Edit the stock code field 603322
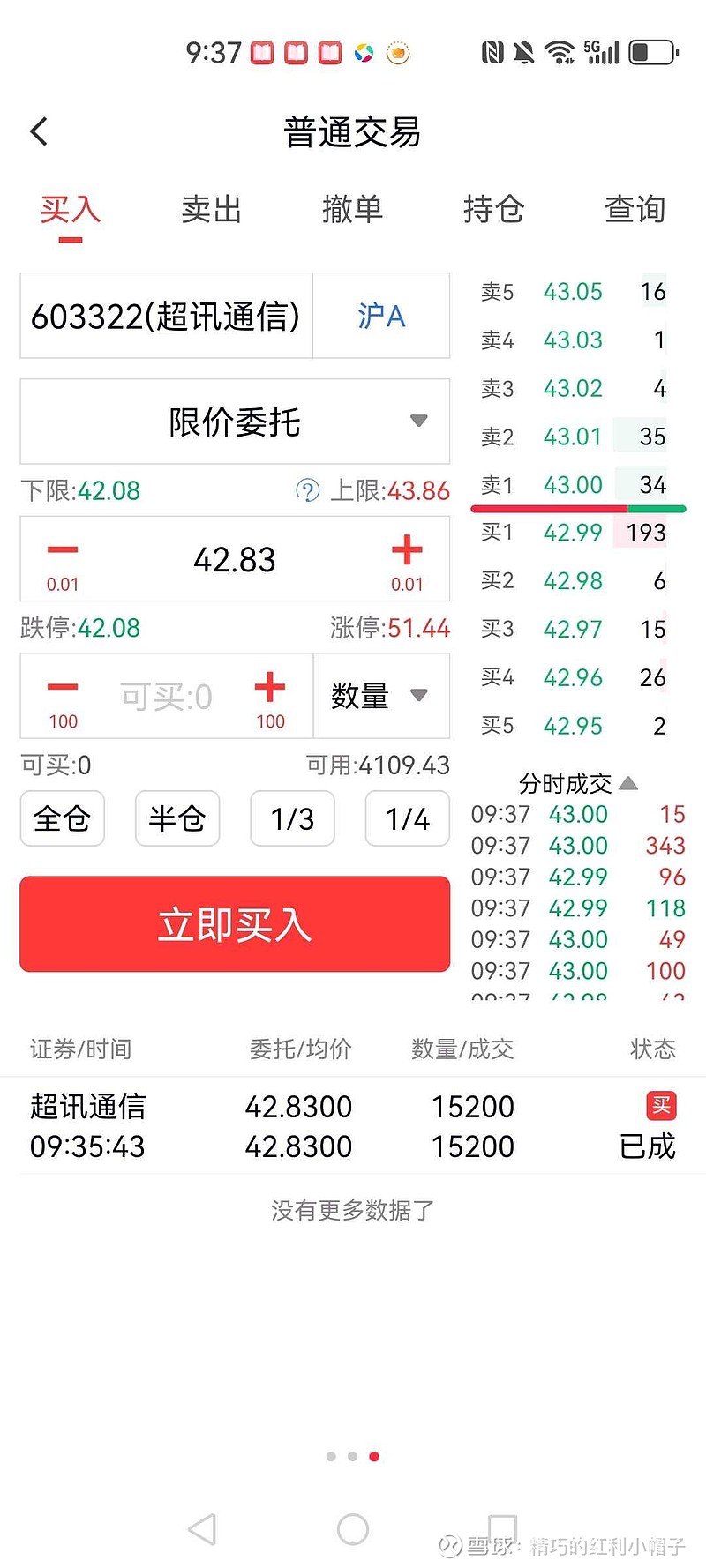 click(166, 316)
